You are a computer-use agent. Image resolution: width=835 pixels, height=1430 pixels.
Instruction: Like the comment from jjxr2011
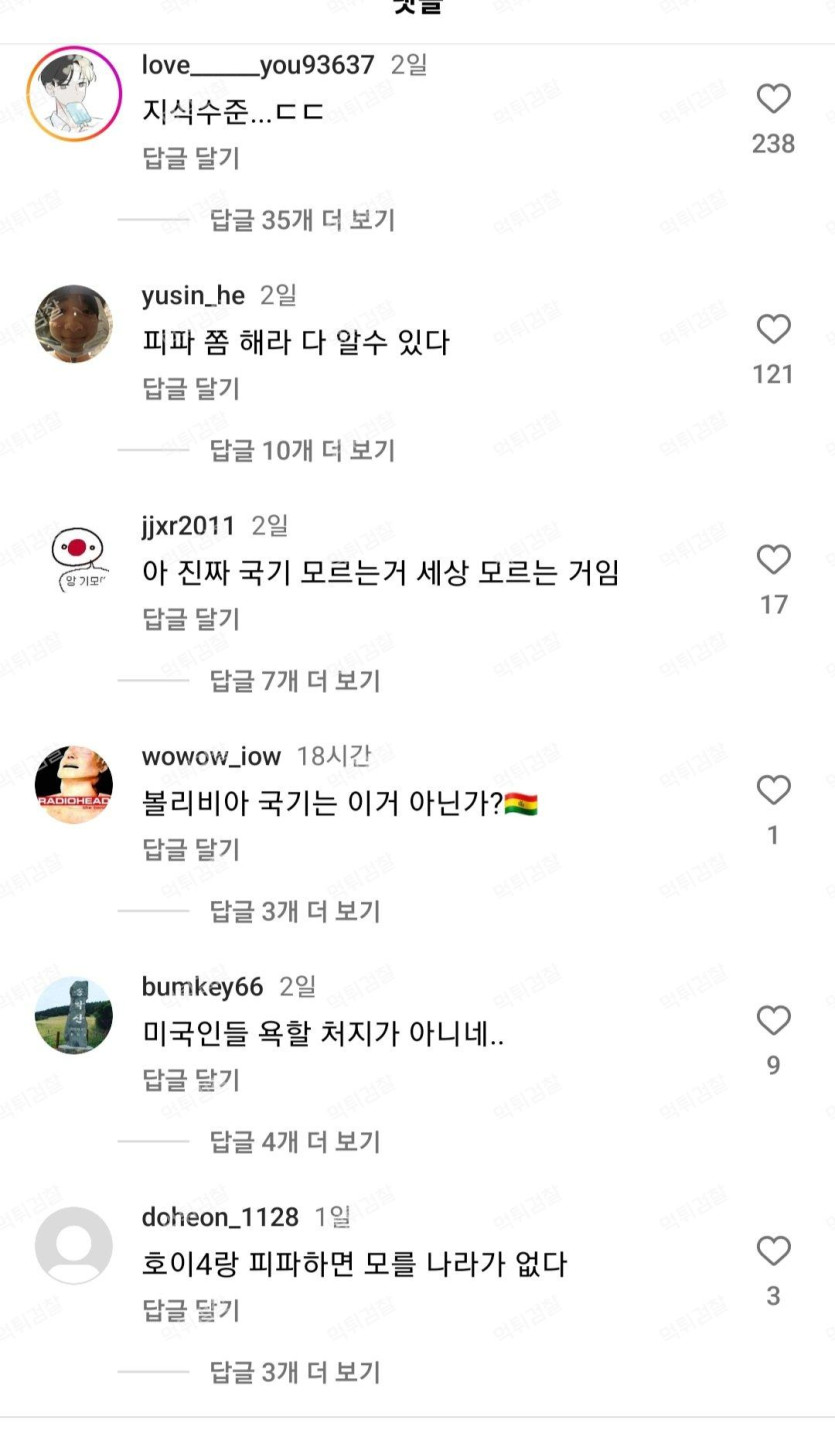click(773, 559)
